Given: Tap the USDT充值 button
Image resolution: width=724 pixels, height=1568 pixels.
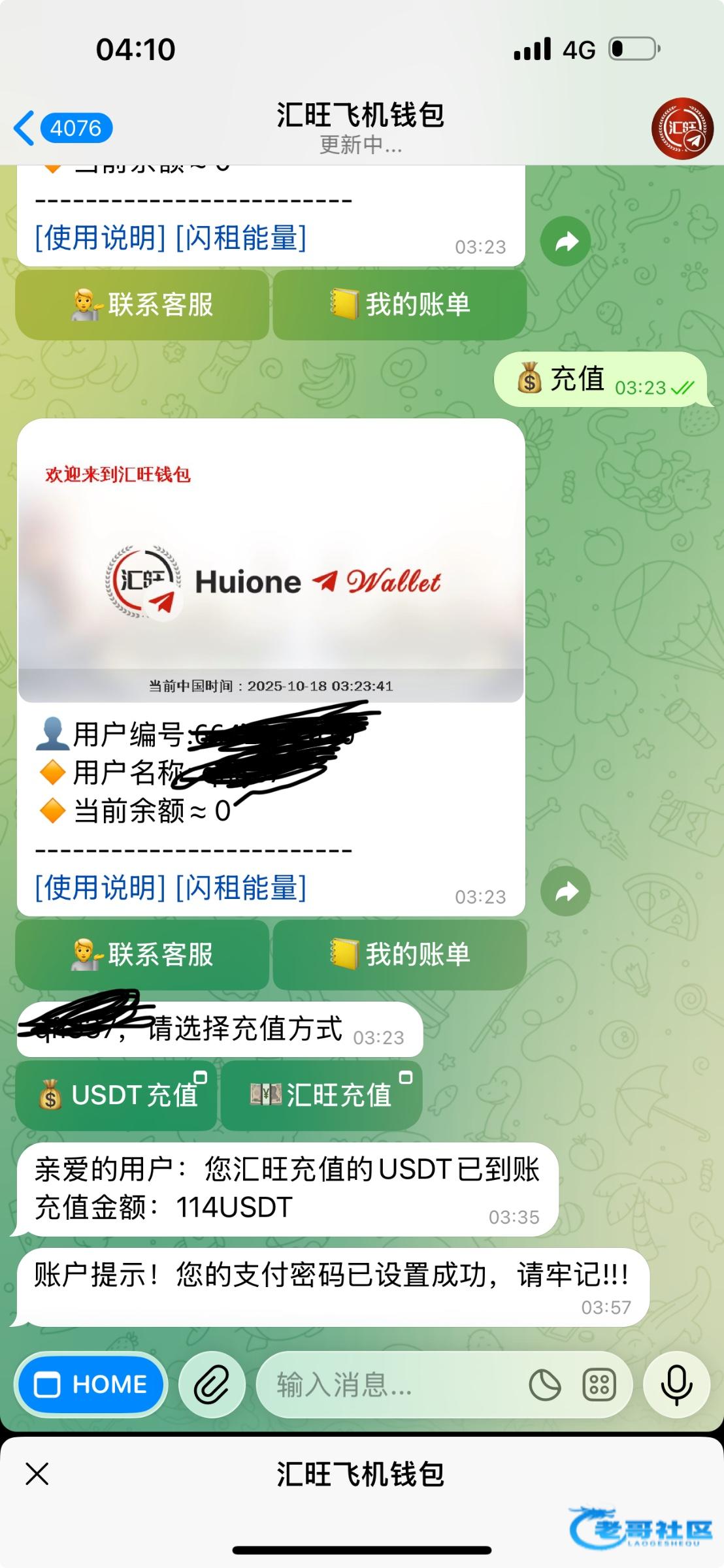Looking at the screenshot, I should pyautogui.click(x=116, y=1096).
